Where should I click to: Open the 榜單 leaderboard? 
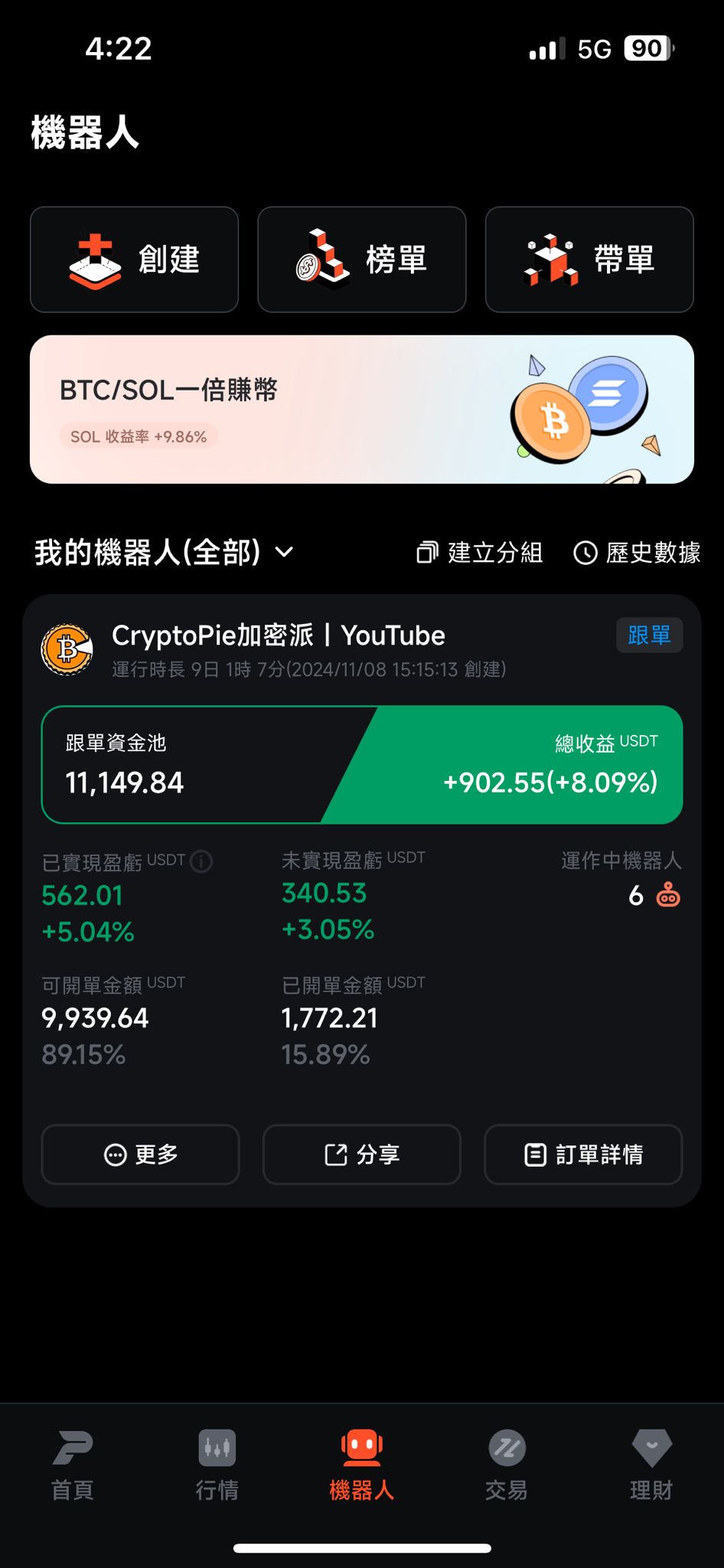[x=361, y=260]
